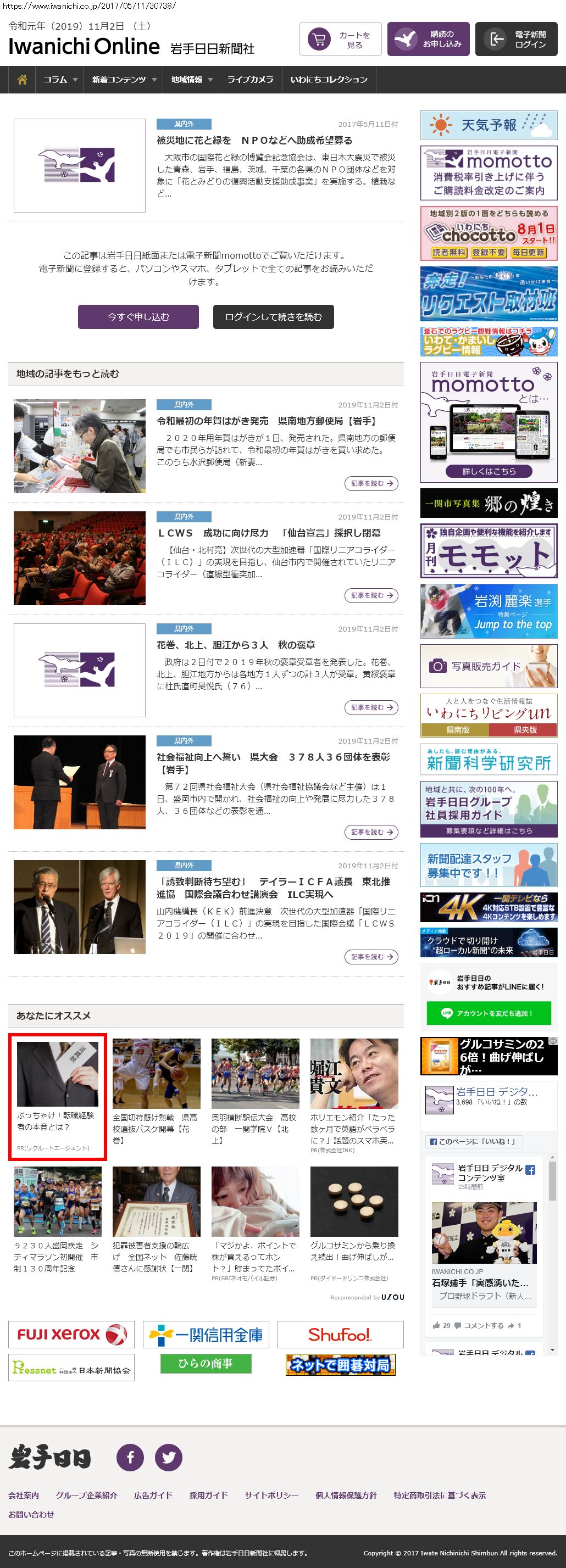Screen dimensions: 566x1568
Task: Open 会社案内 footer link
Action: tap(23, 1495)
